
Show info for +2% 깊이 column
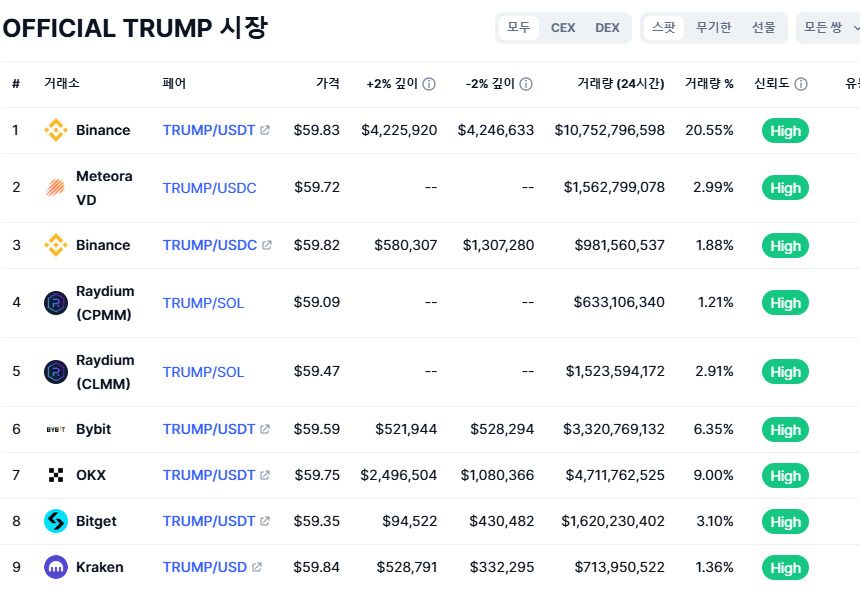click(x=429, y=85)
